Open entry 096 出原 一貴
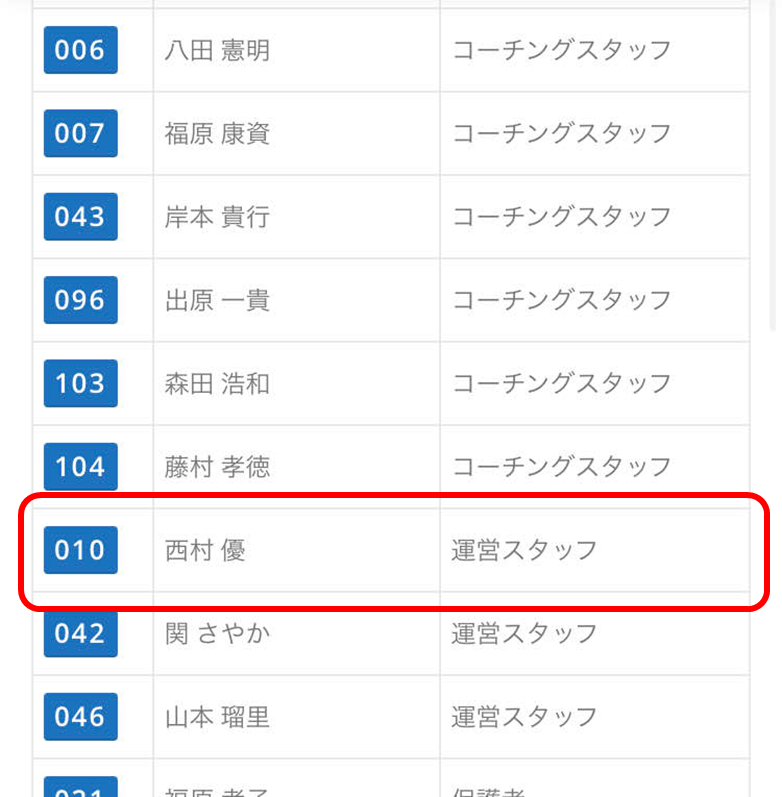Screen dimensions: 782x797 (80, 300)
